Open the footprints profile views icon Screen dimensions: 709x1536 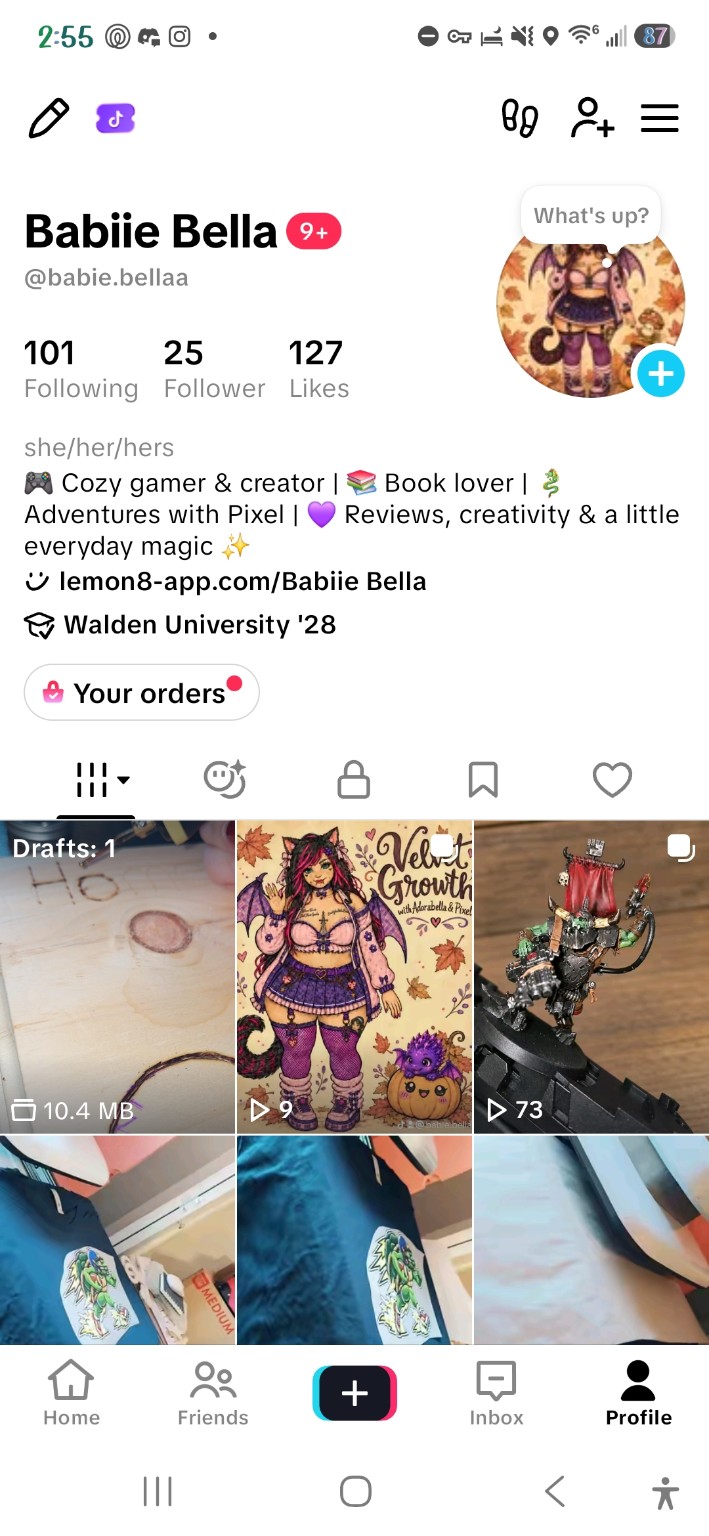[x=519, y=119]
